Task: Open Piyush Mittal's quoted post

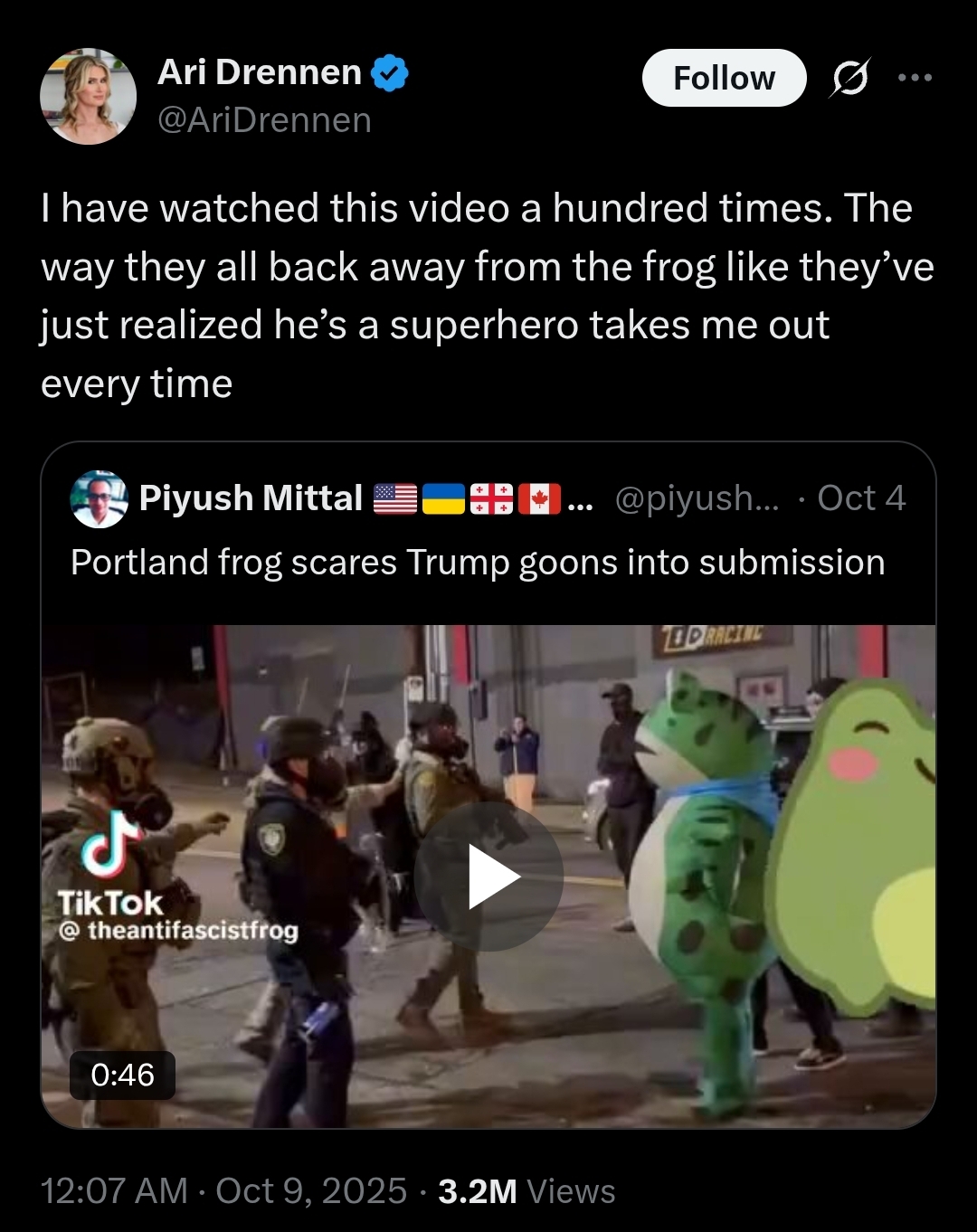Action: 478,563
